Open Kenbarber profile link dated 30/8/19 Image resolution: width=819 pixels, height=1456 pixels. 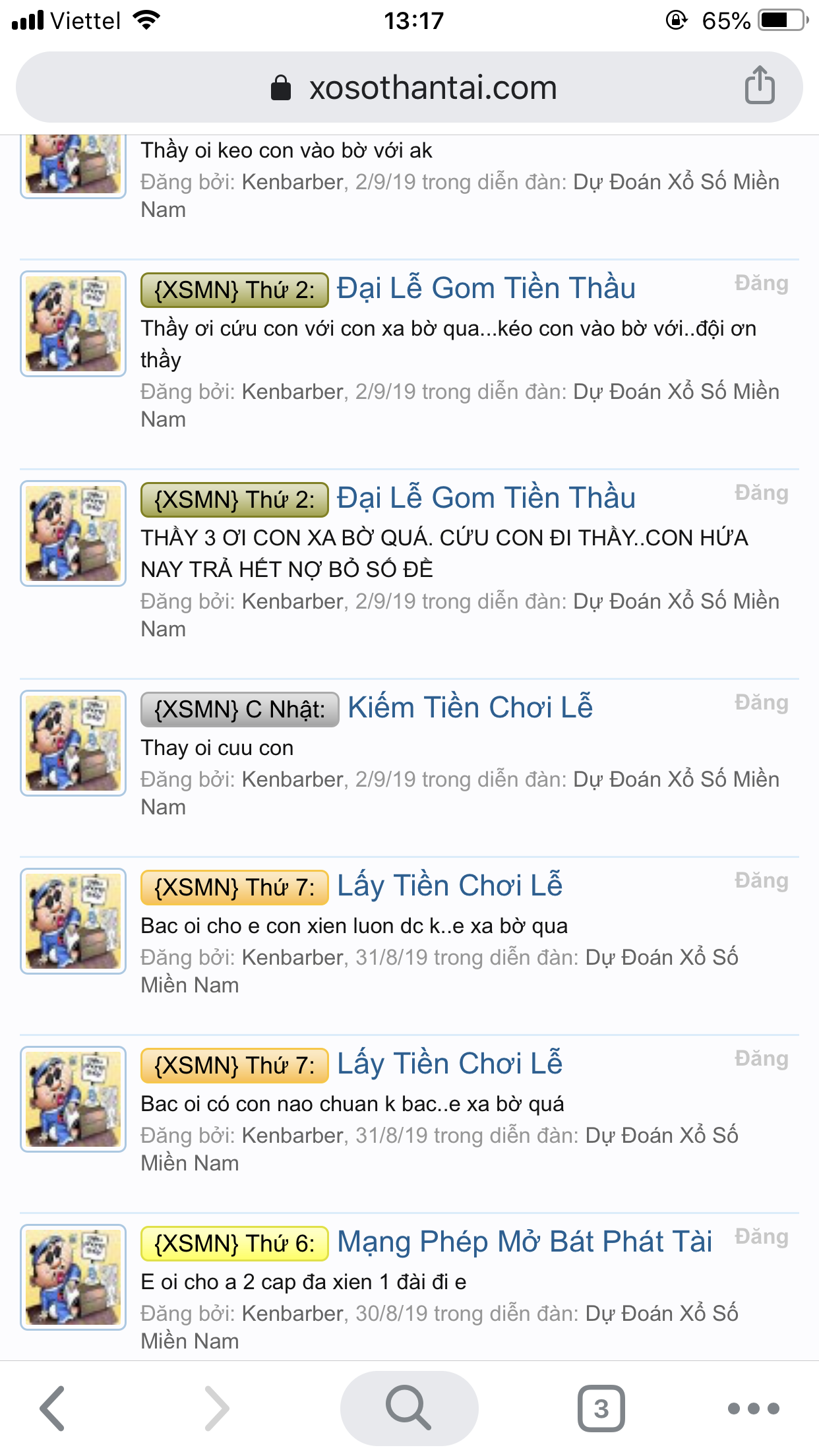[x=293, y=1314]
